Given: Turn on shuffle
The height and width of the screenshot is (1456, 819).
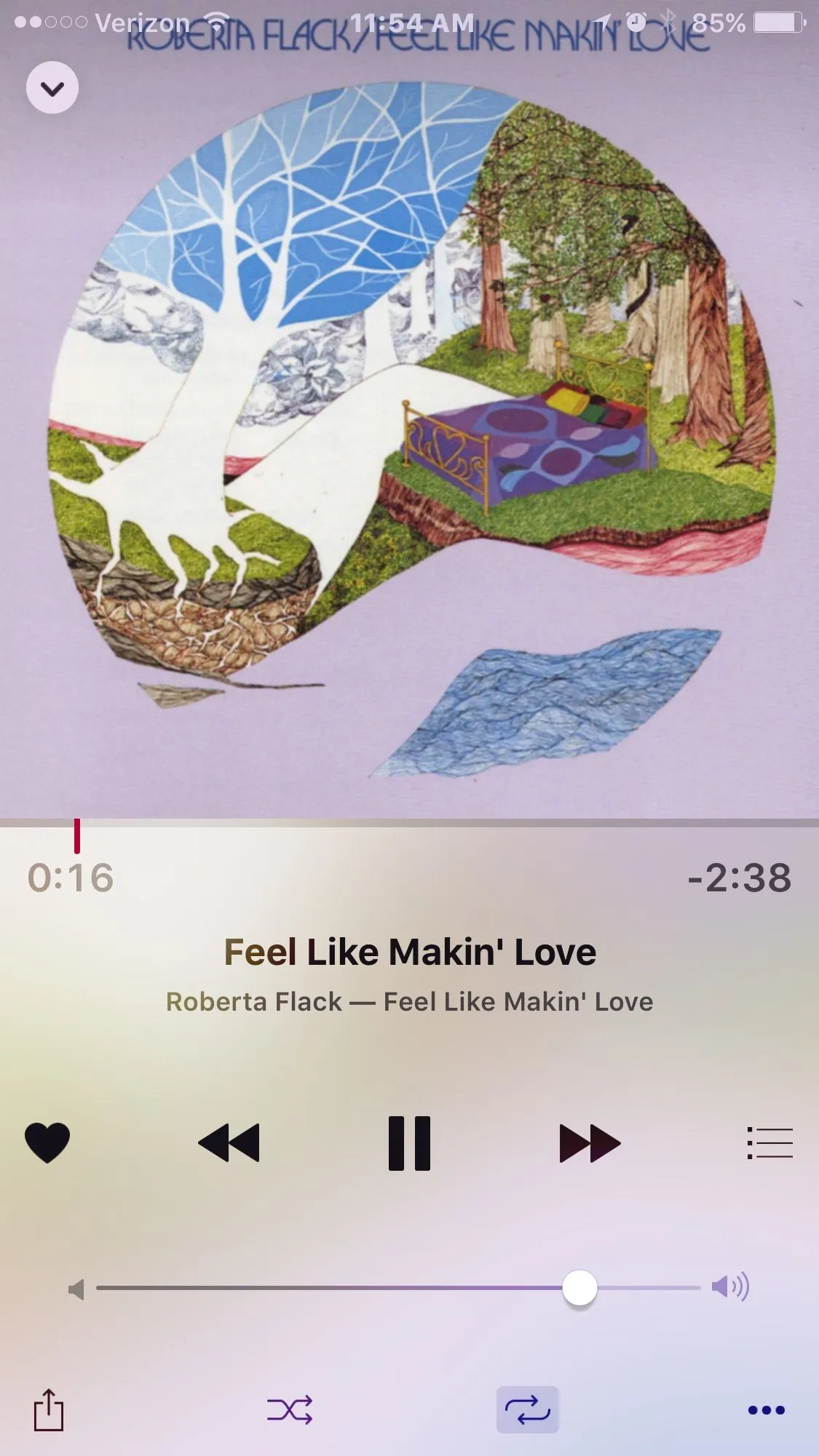Looking at the screenshot, I should point(290,1410).
